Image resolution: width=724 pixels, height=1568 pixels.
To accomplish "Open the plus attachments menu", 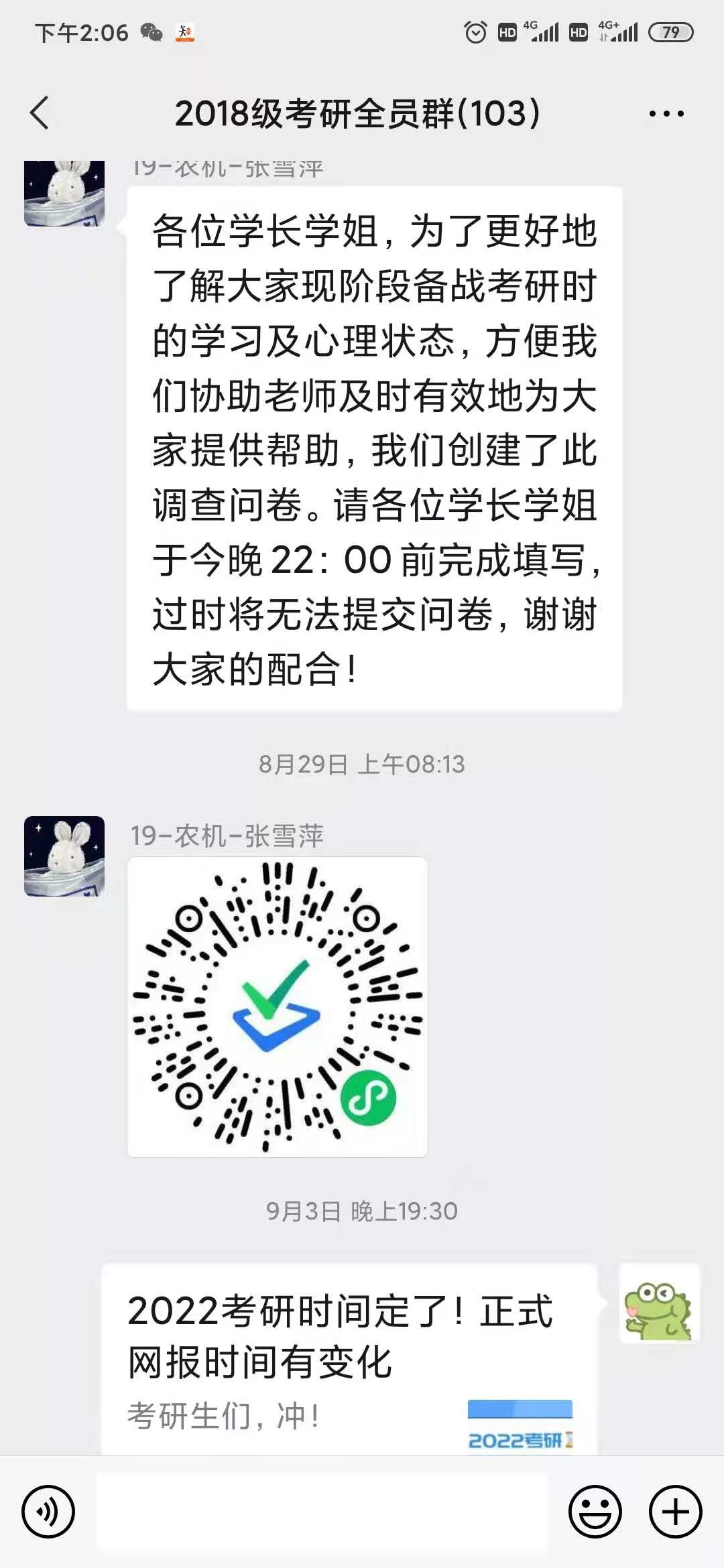I will (x=675, y=1512).
